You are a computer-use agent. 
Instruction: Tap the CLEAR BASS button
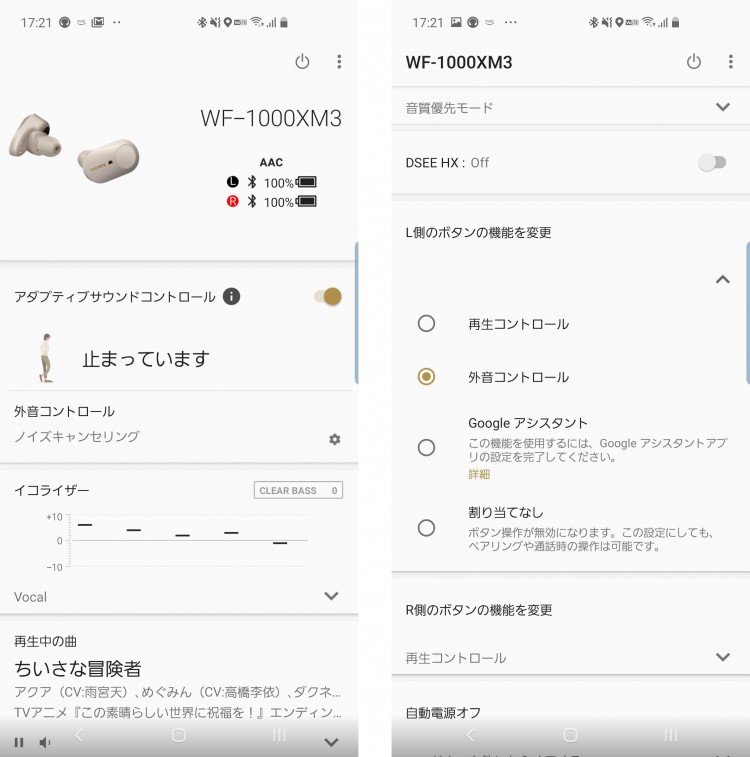(298, 490)
